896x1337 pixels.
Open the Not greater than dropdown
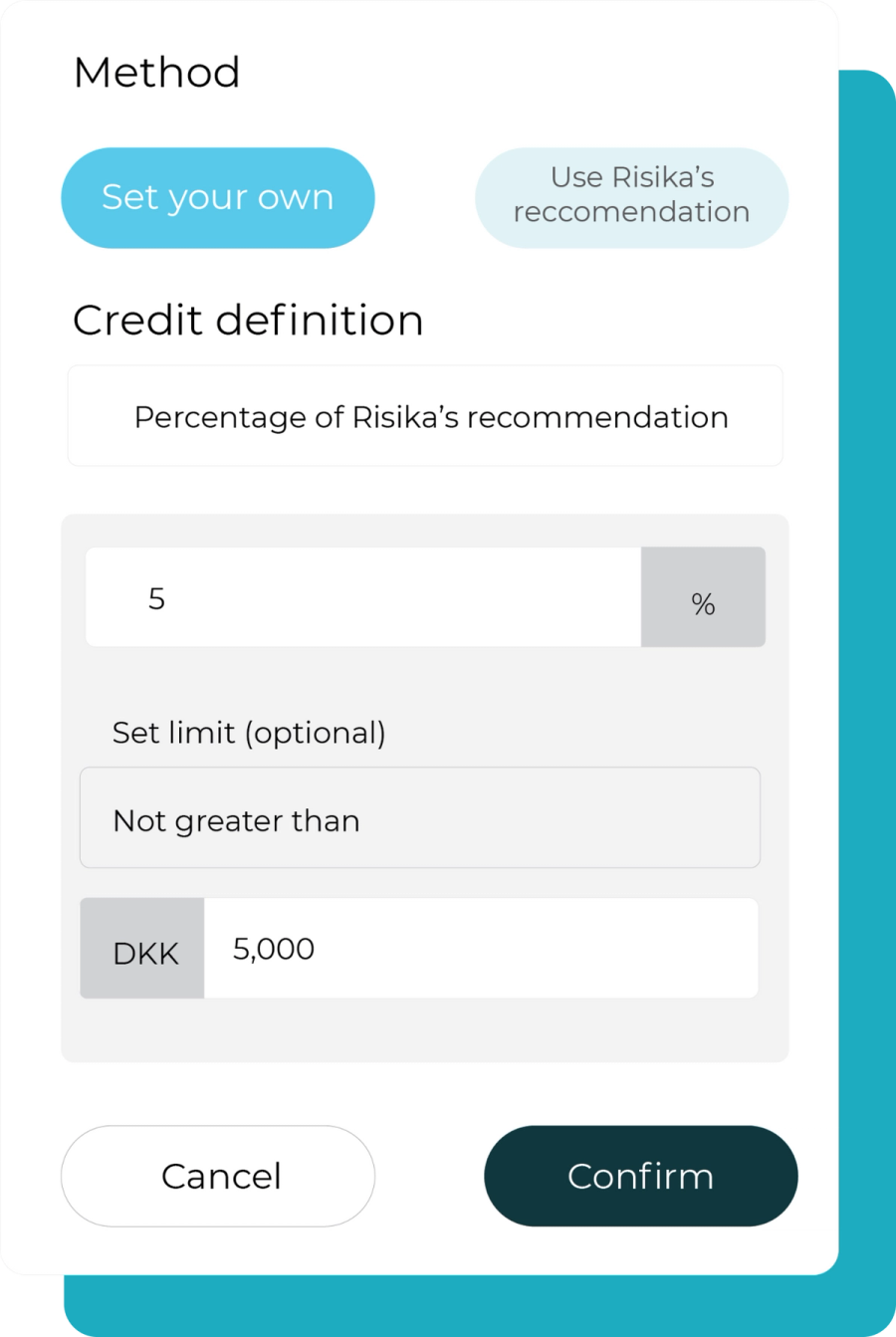pos(420,817)
